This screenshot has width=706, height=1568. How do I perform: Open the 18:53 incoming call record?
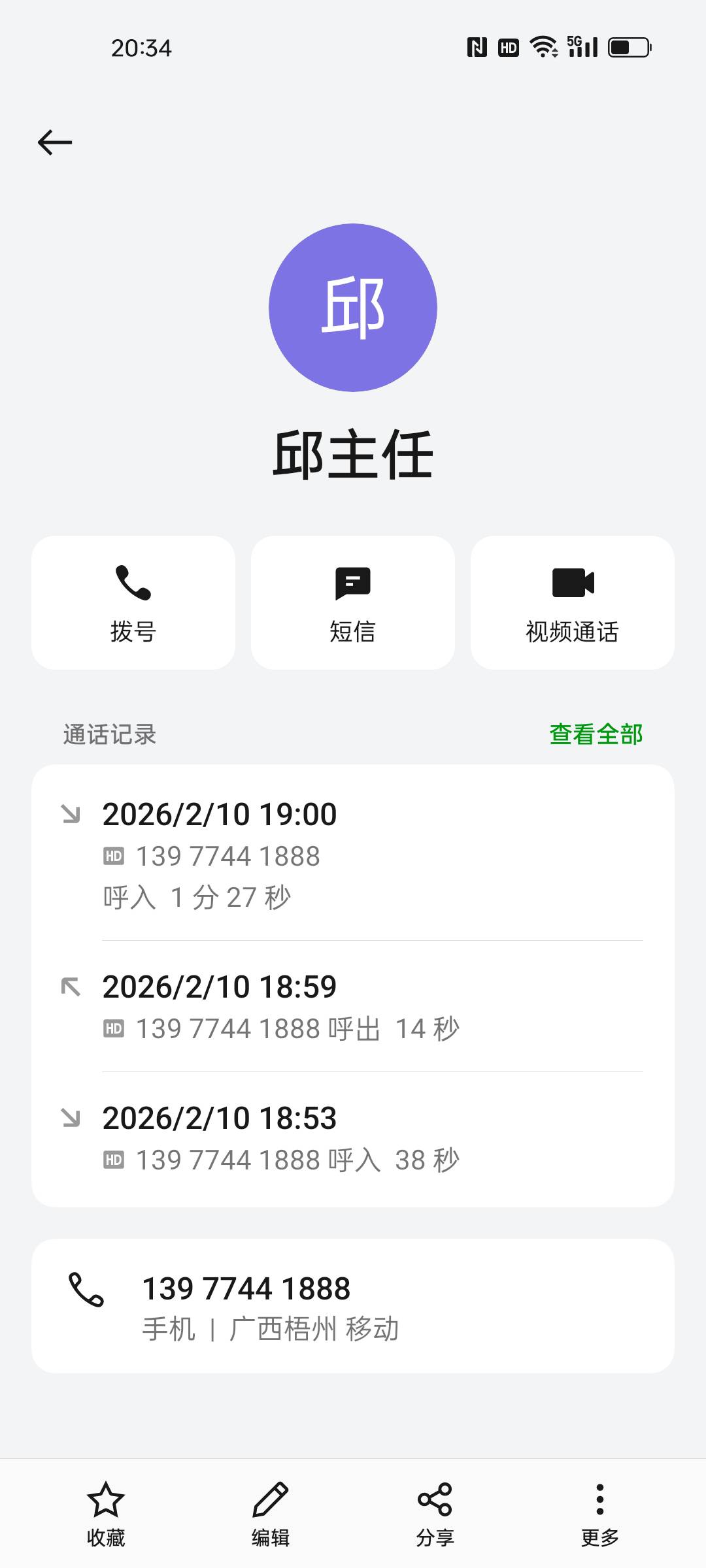click(x=353, y=1138)
